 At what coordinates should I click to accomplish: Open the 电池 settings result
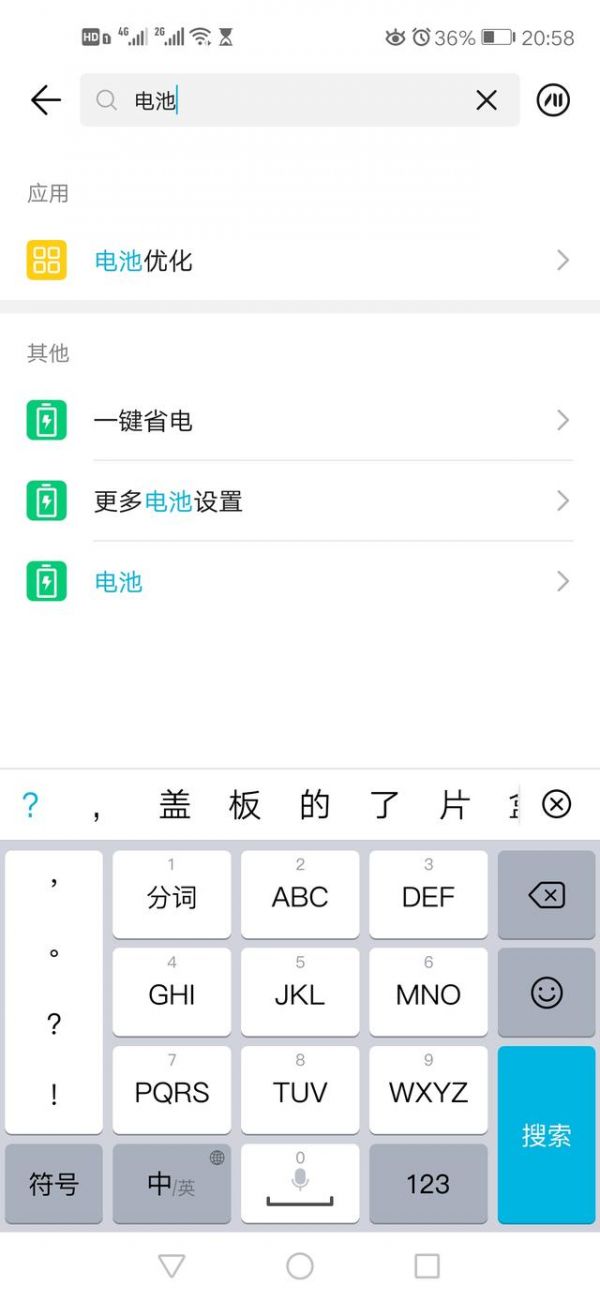(300, 581)
